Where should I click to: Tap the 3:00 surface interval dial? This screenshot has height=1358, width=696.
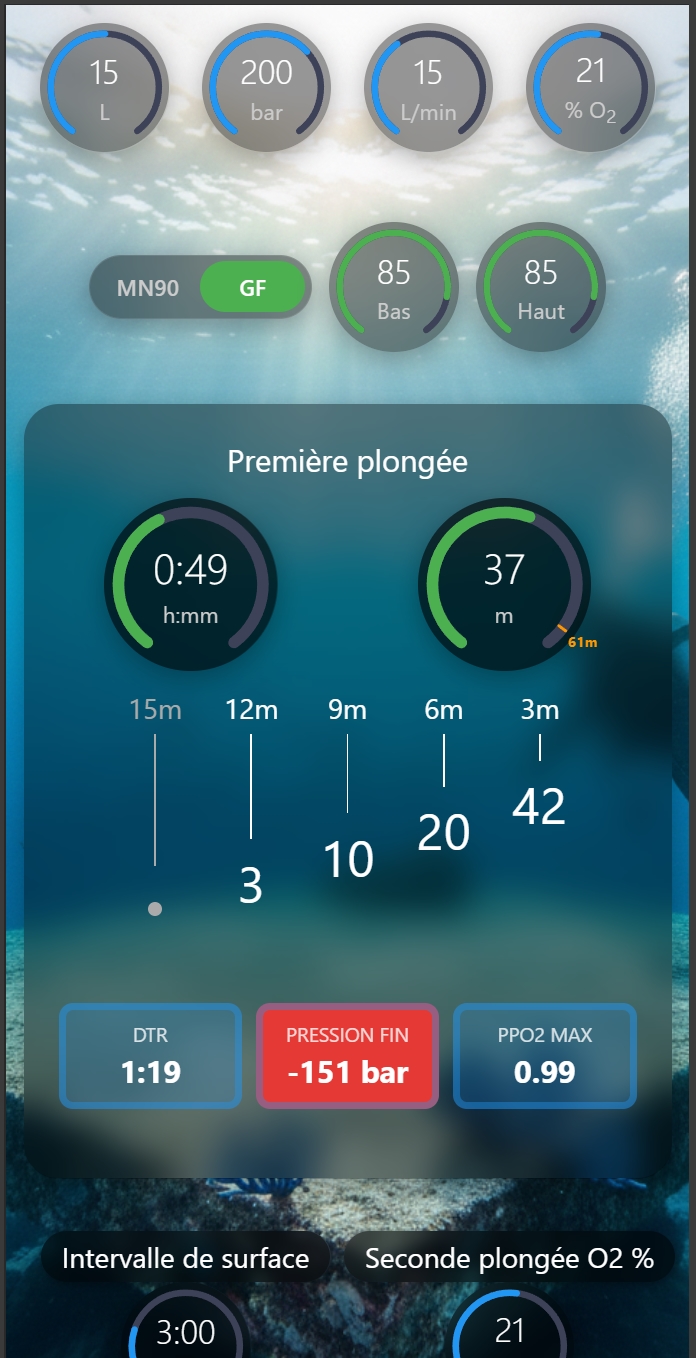coord(186,1331)
